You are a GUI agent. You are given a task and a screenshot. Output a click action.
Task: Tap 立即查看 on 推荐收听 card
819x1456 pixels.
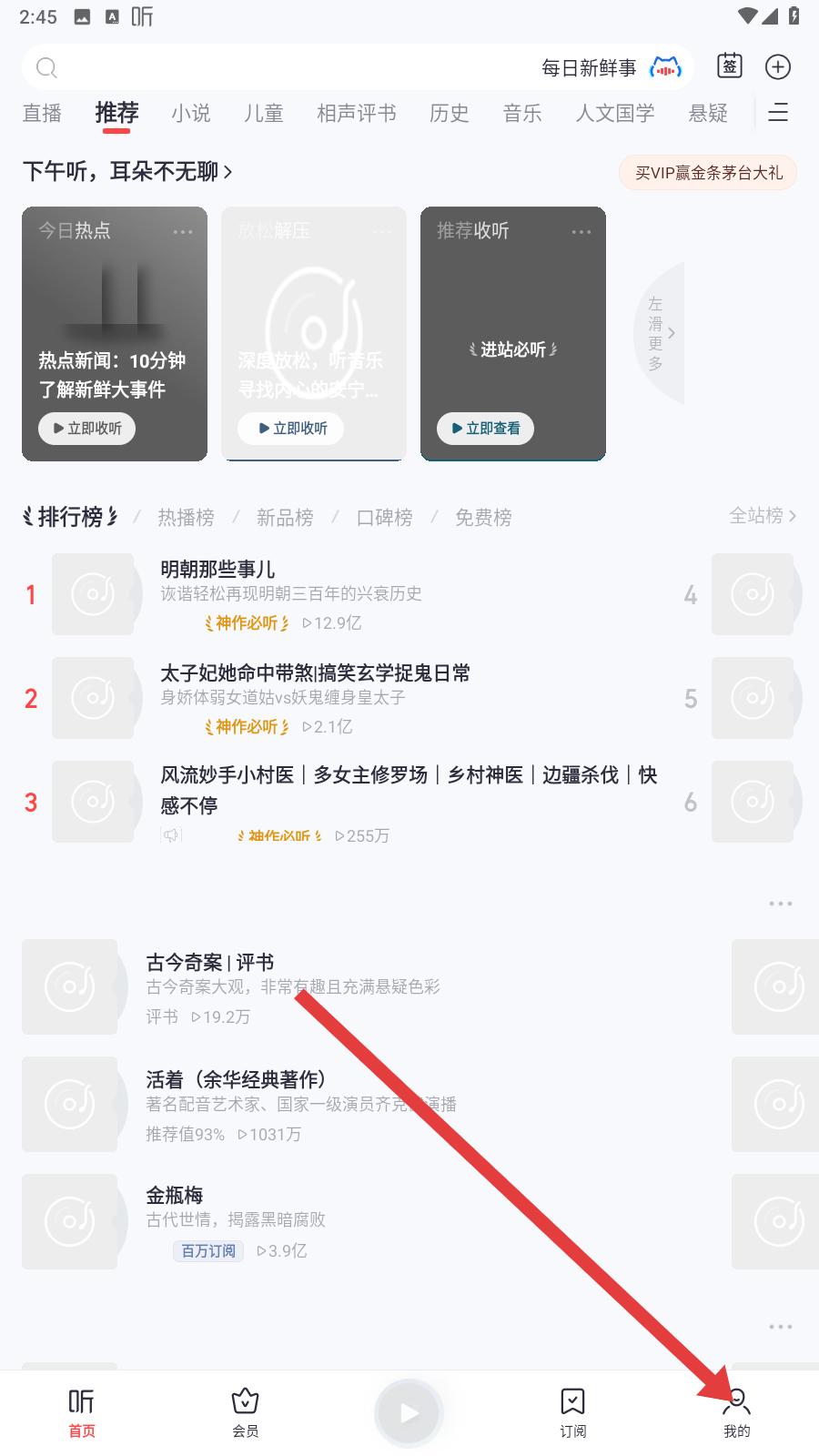(x=485, y=429)
